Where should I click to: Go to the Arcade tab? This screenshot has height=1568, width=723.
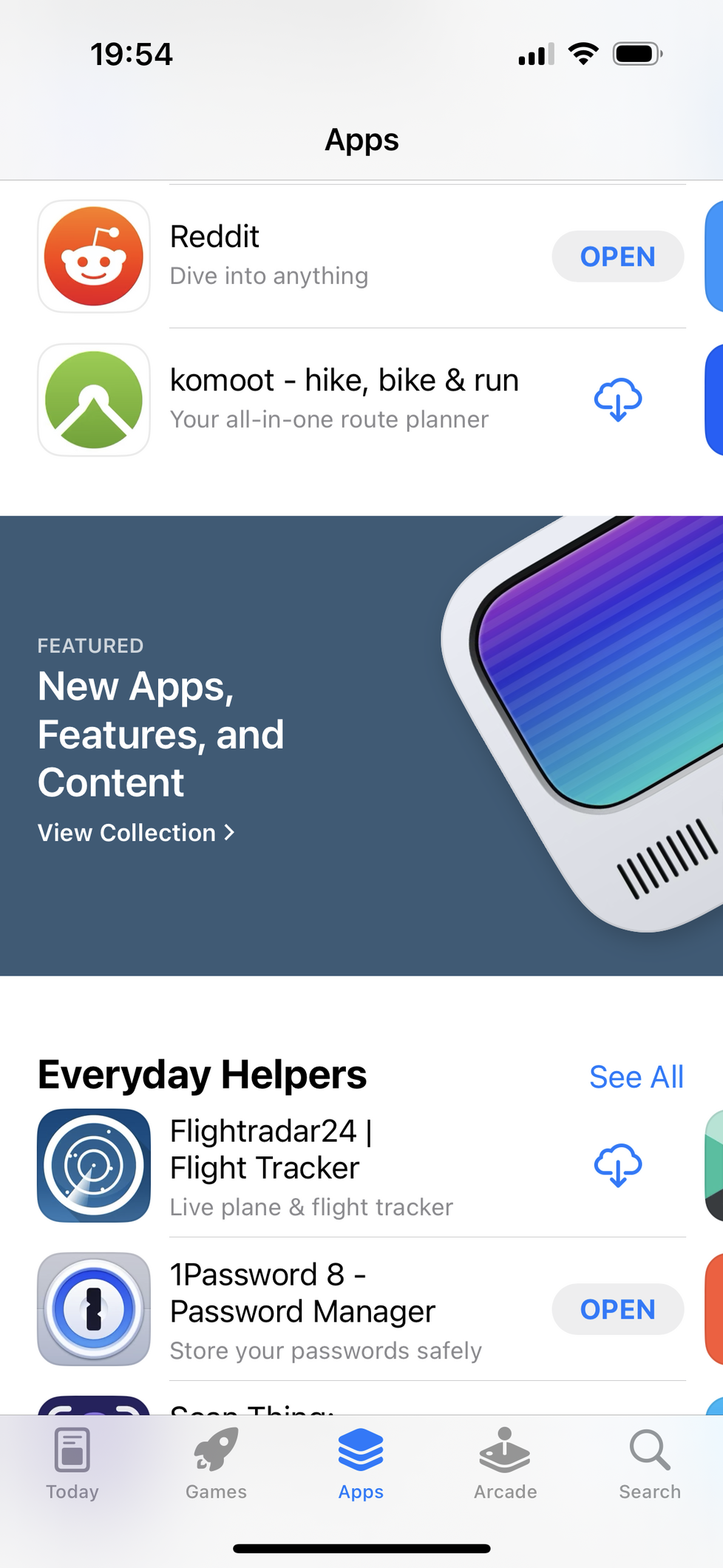point(505,1464)
